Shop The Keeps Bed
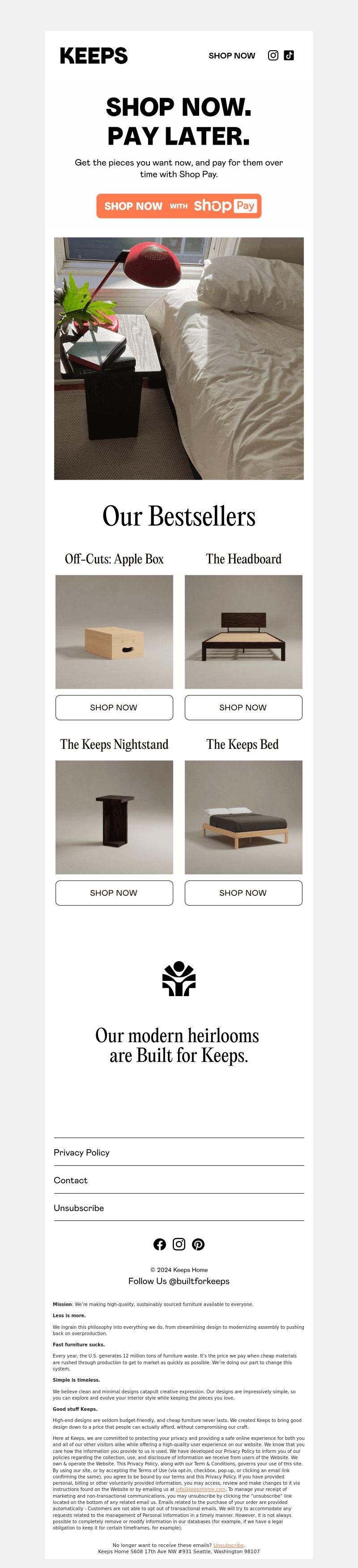358x1568 pixels. pyautogui.click(x=243, y=892)
